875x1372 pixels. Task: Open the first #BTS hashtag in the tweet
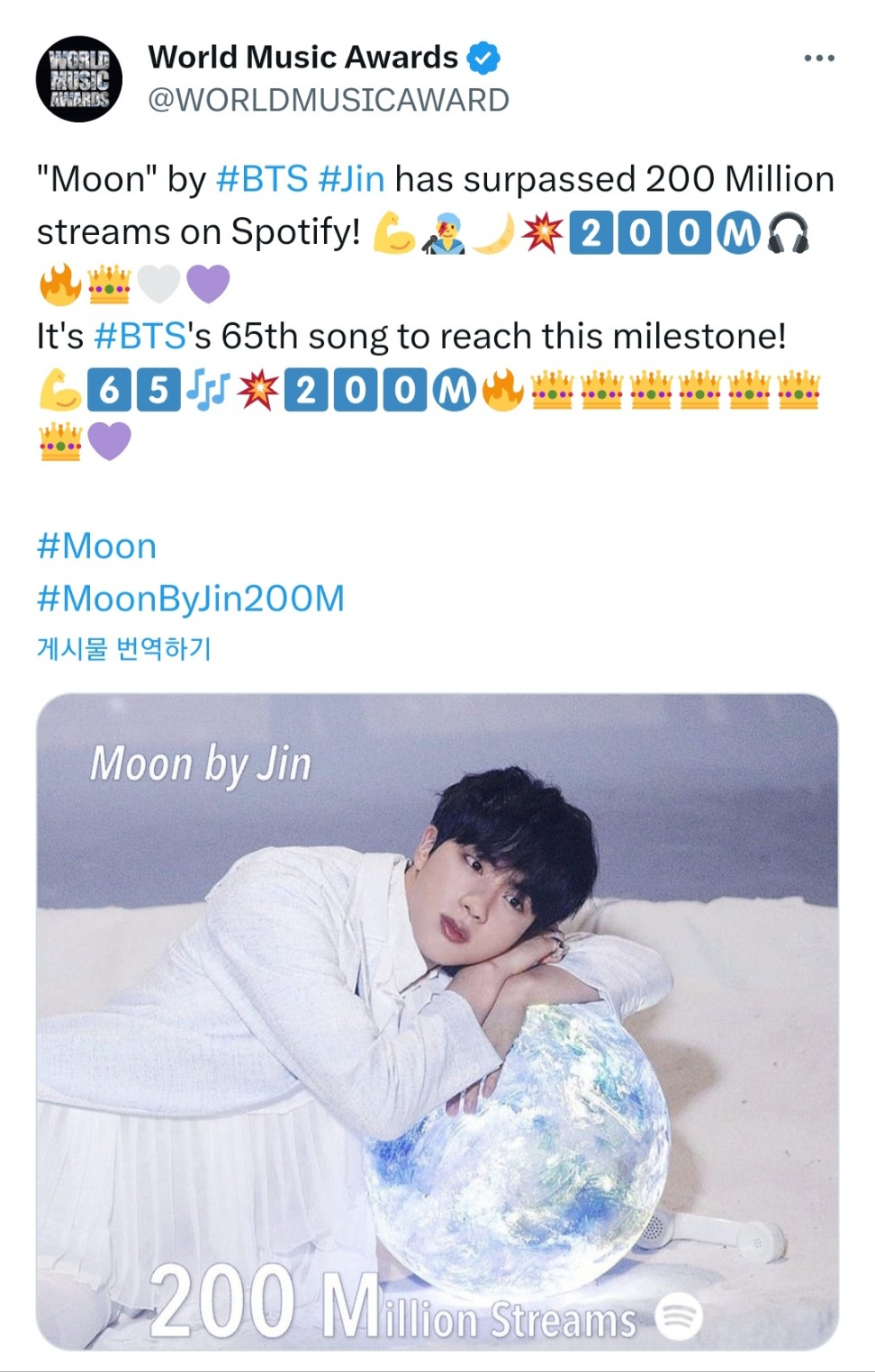pos(262,179)
